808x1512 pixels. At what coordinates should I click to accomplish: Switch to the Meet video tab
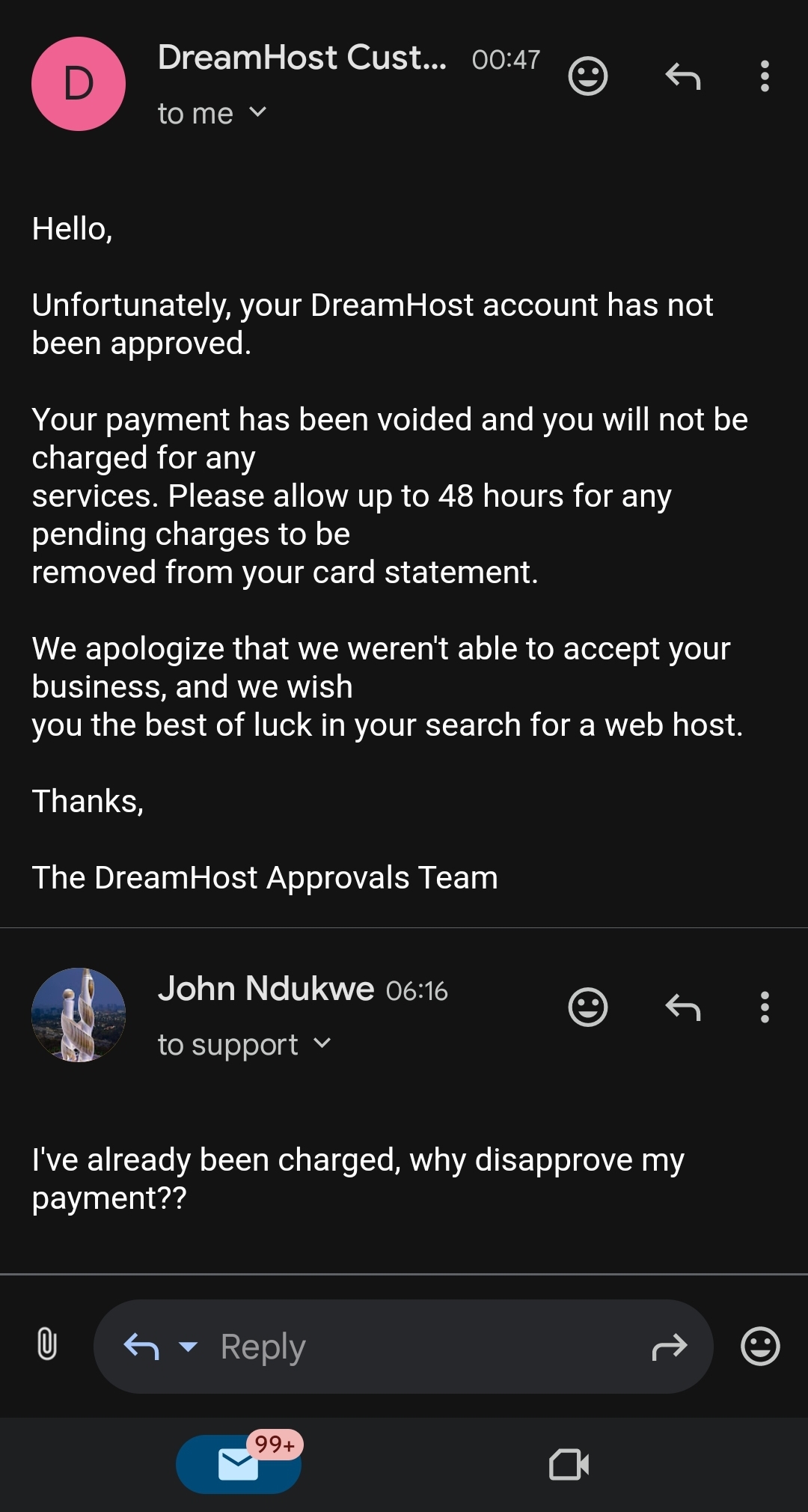pyautogui.click(x=569, y=1464)
